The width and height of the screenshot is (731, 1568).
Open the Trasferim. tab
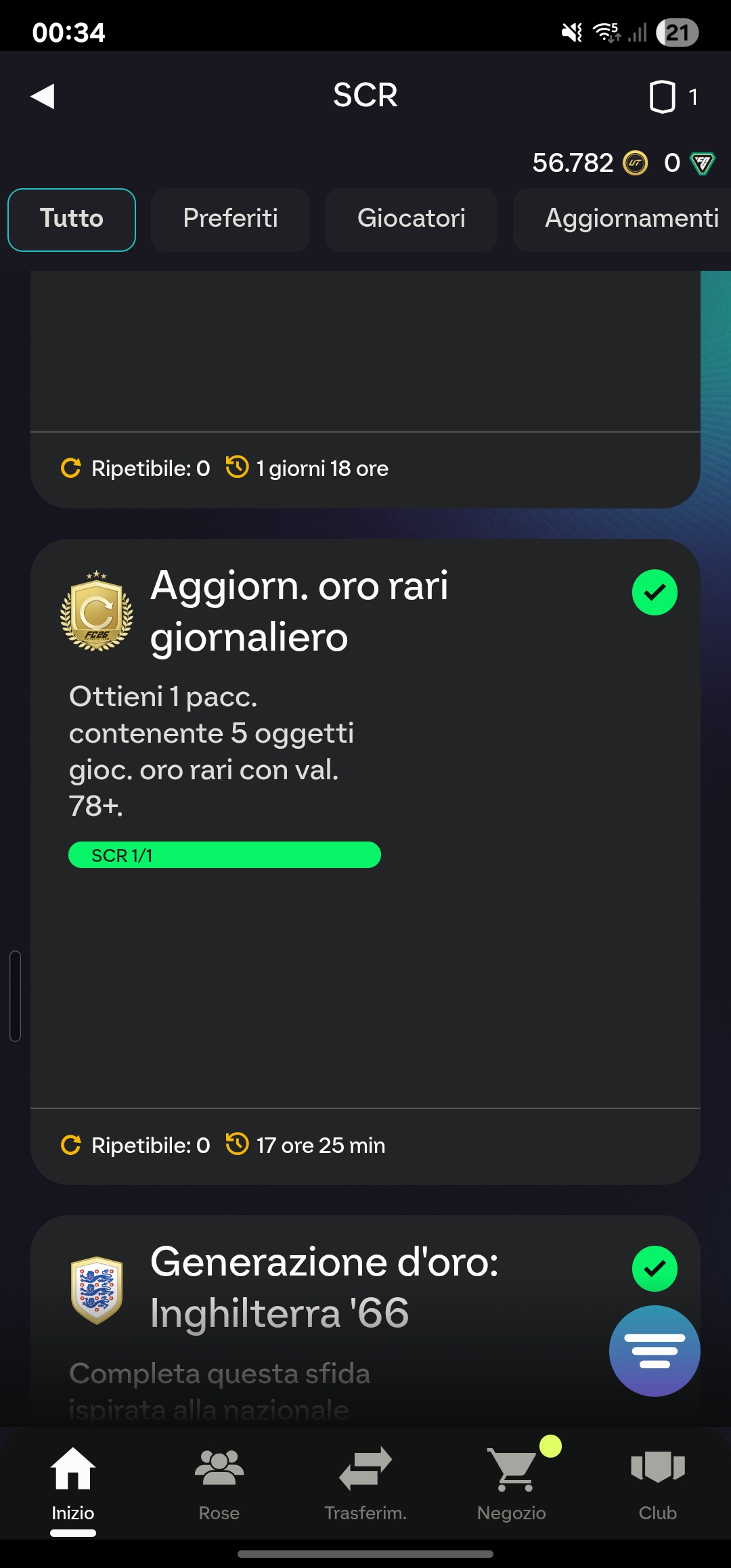[x=365, y=1483]
